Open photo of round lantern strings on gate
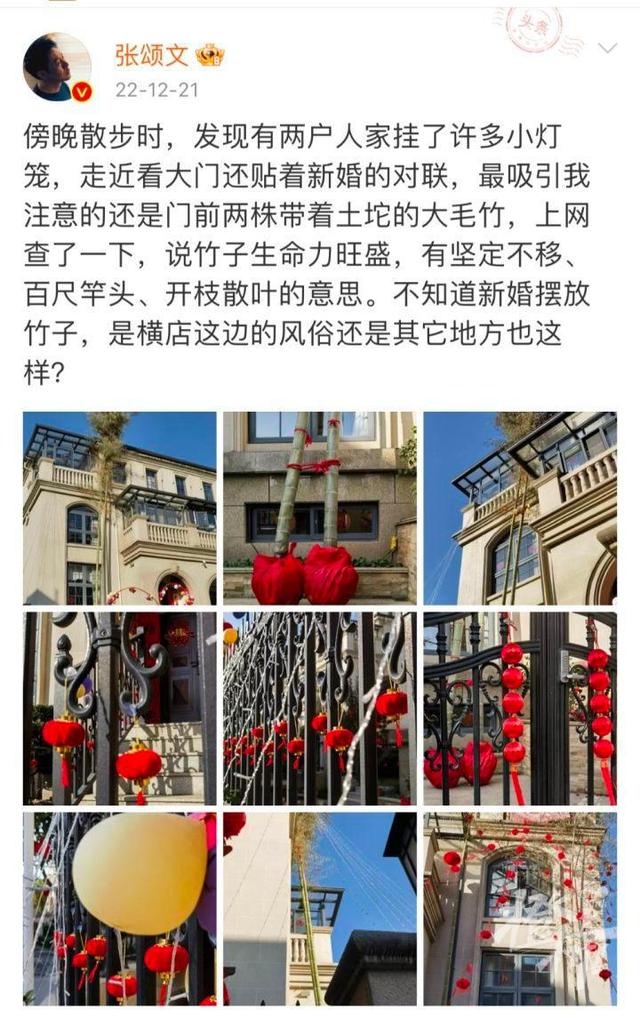Viewport: 640px width, 1018px height. tap(520, 708)
